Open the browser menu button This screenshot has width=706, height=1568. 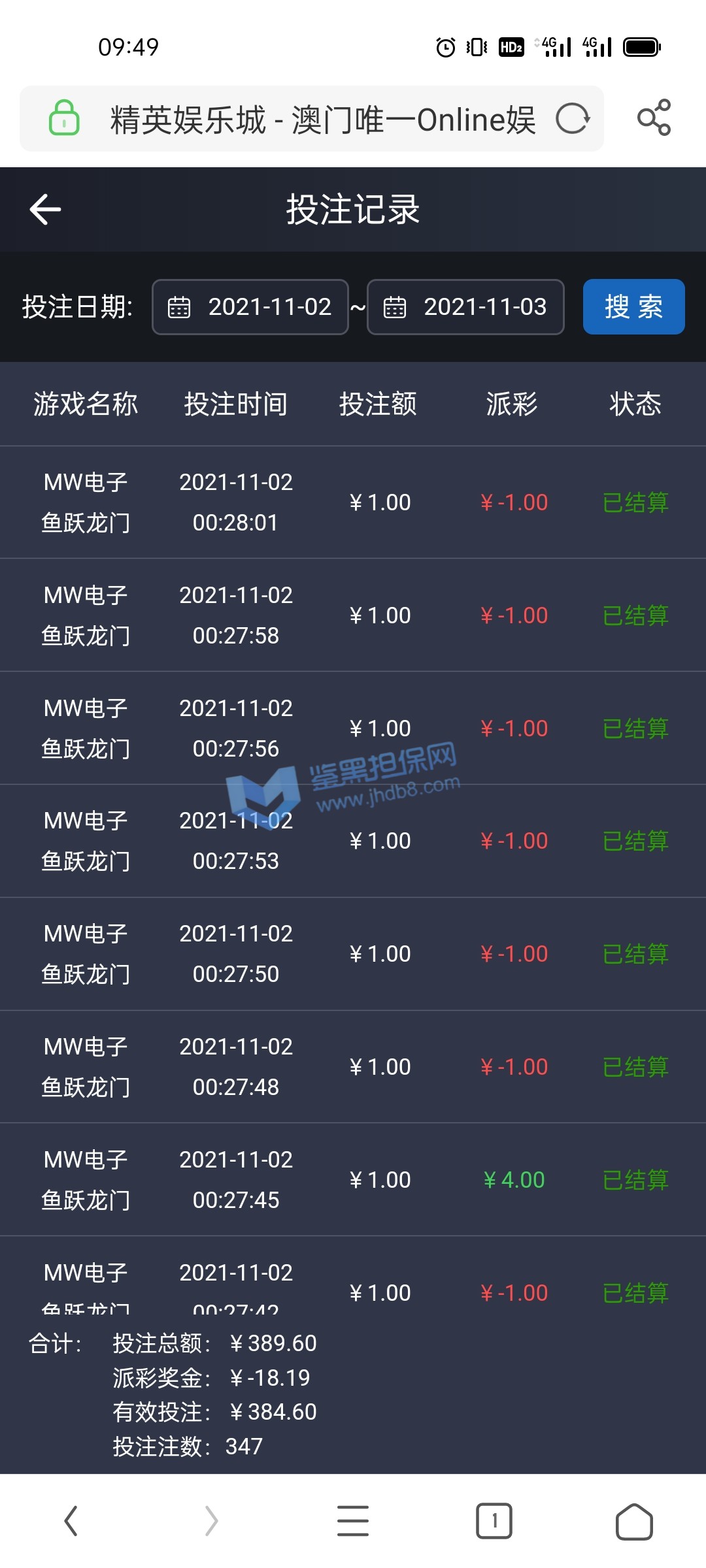tap(353, 1521)
